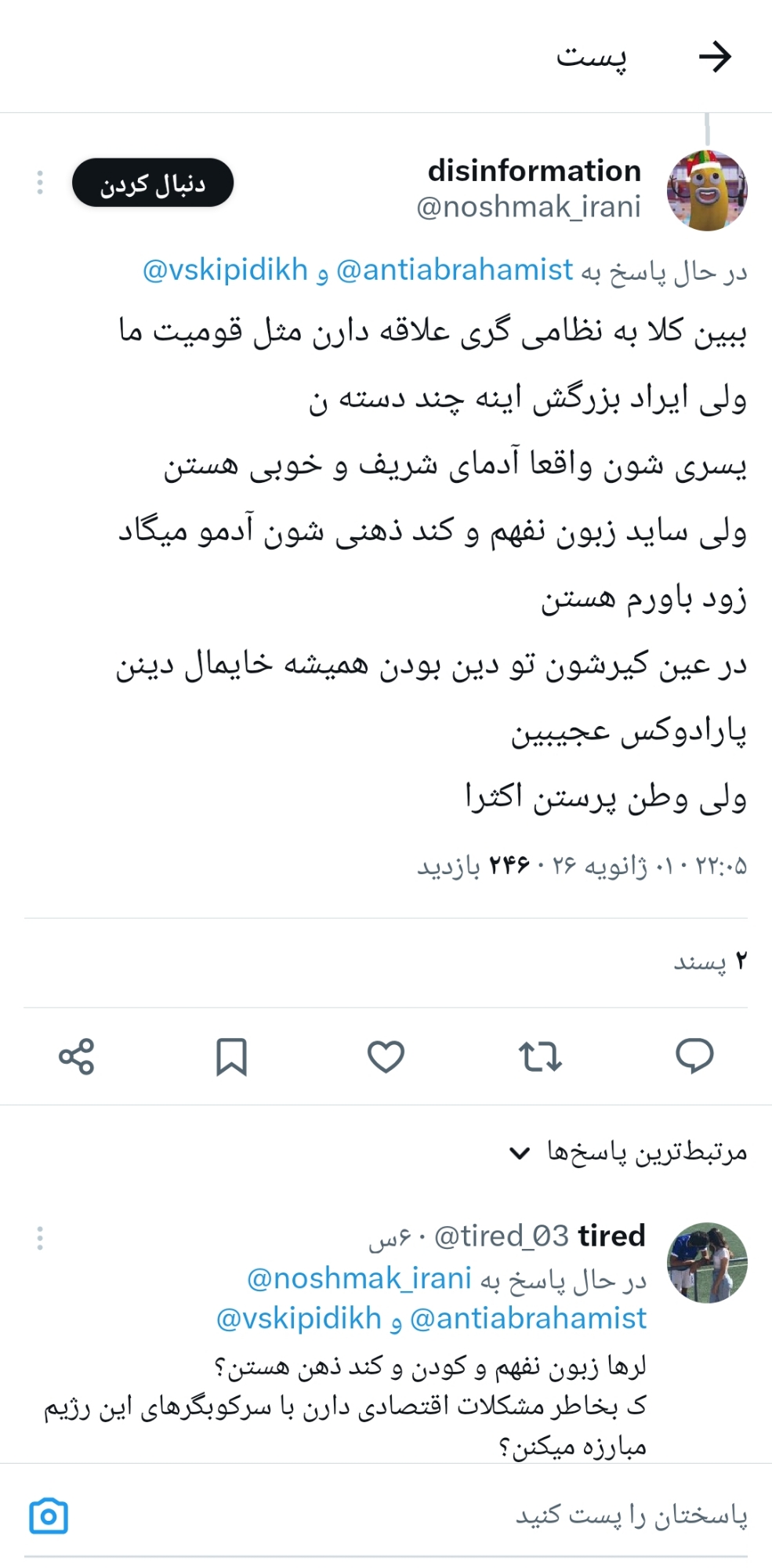
Task: Reply to disinformation's post with the comment icon
Action: 694,1056
